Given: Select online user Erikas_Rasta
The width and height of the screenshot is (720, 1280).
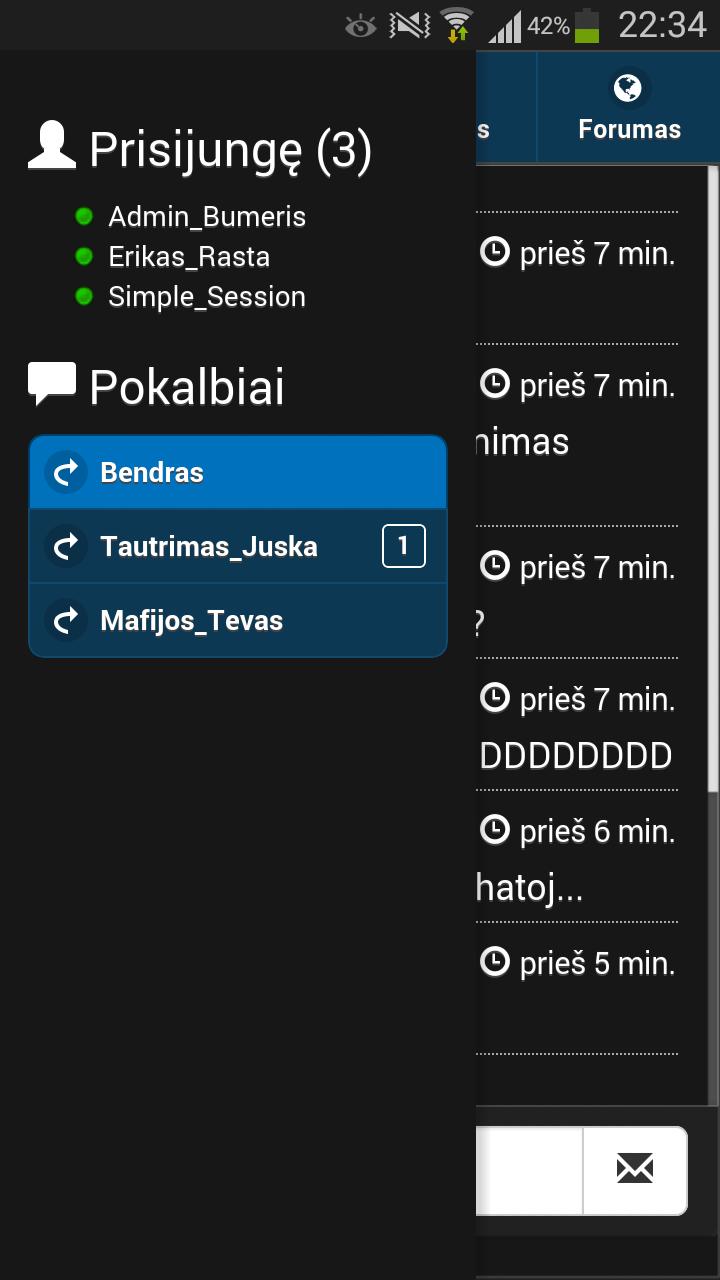Looking at the screenshot, I should [189, 257].
